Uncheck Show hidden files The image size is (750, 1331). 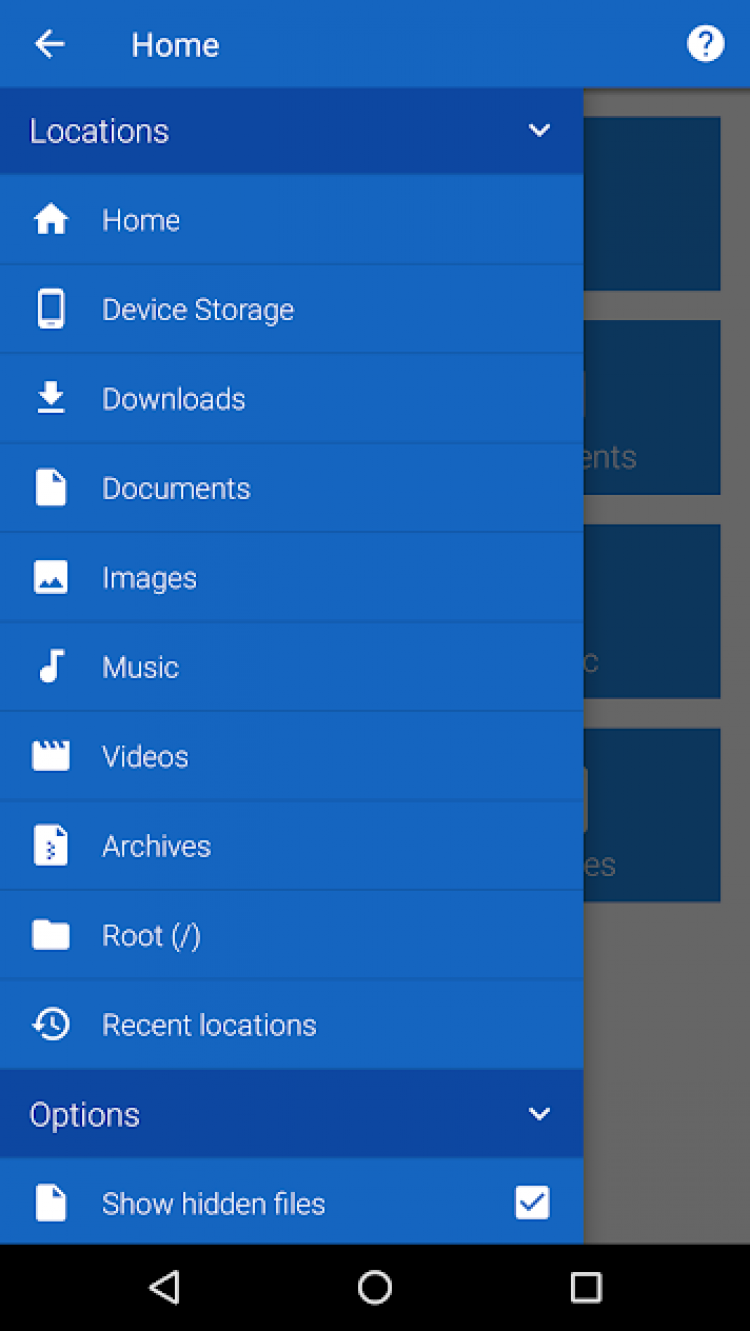pyautogui.click(x=532, y=1203)
